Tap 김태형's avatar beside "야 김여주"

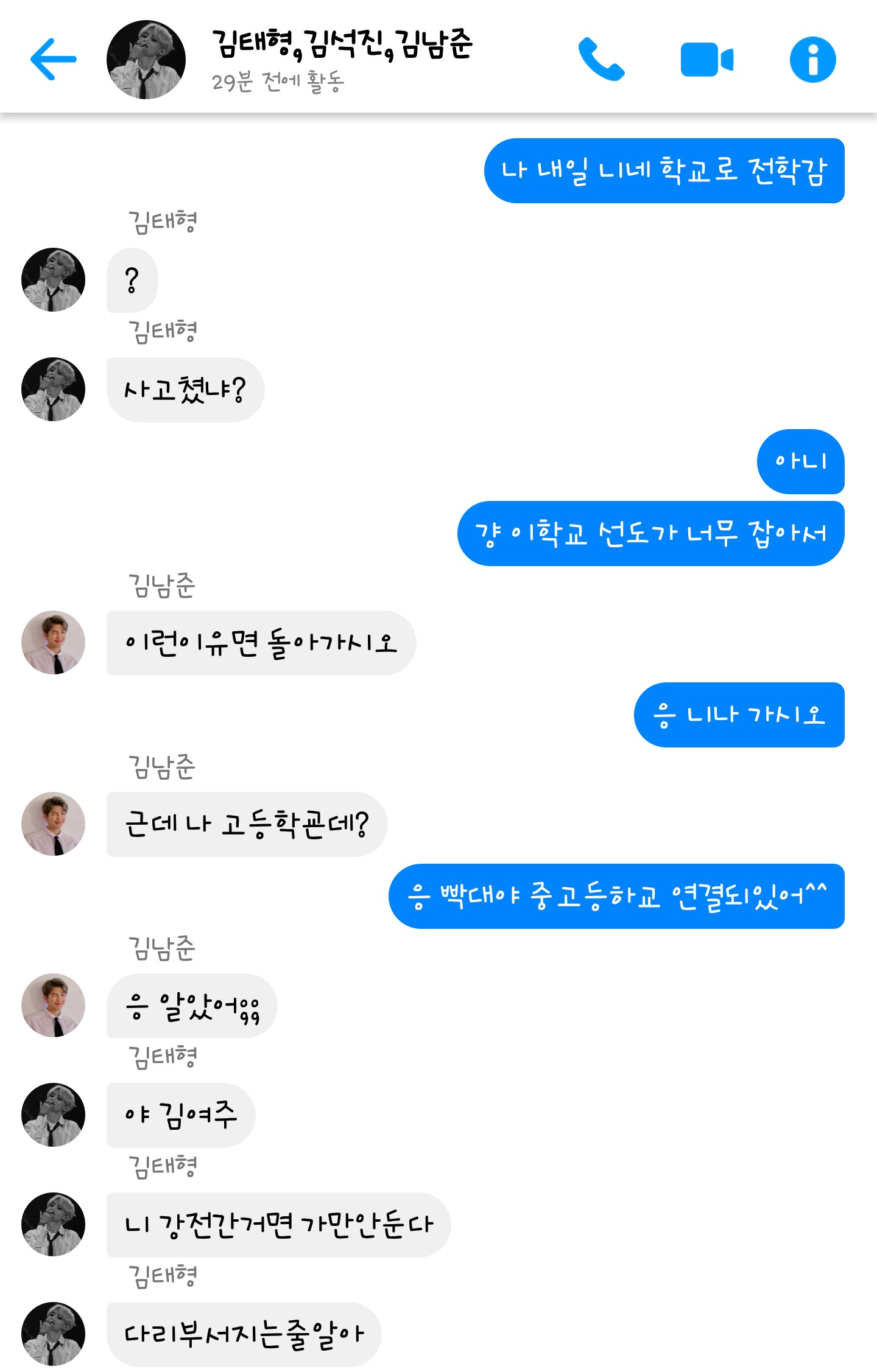pyautogui.click(x=54, y=1115)
